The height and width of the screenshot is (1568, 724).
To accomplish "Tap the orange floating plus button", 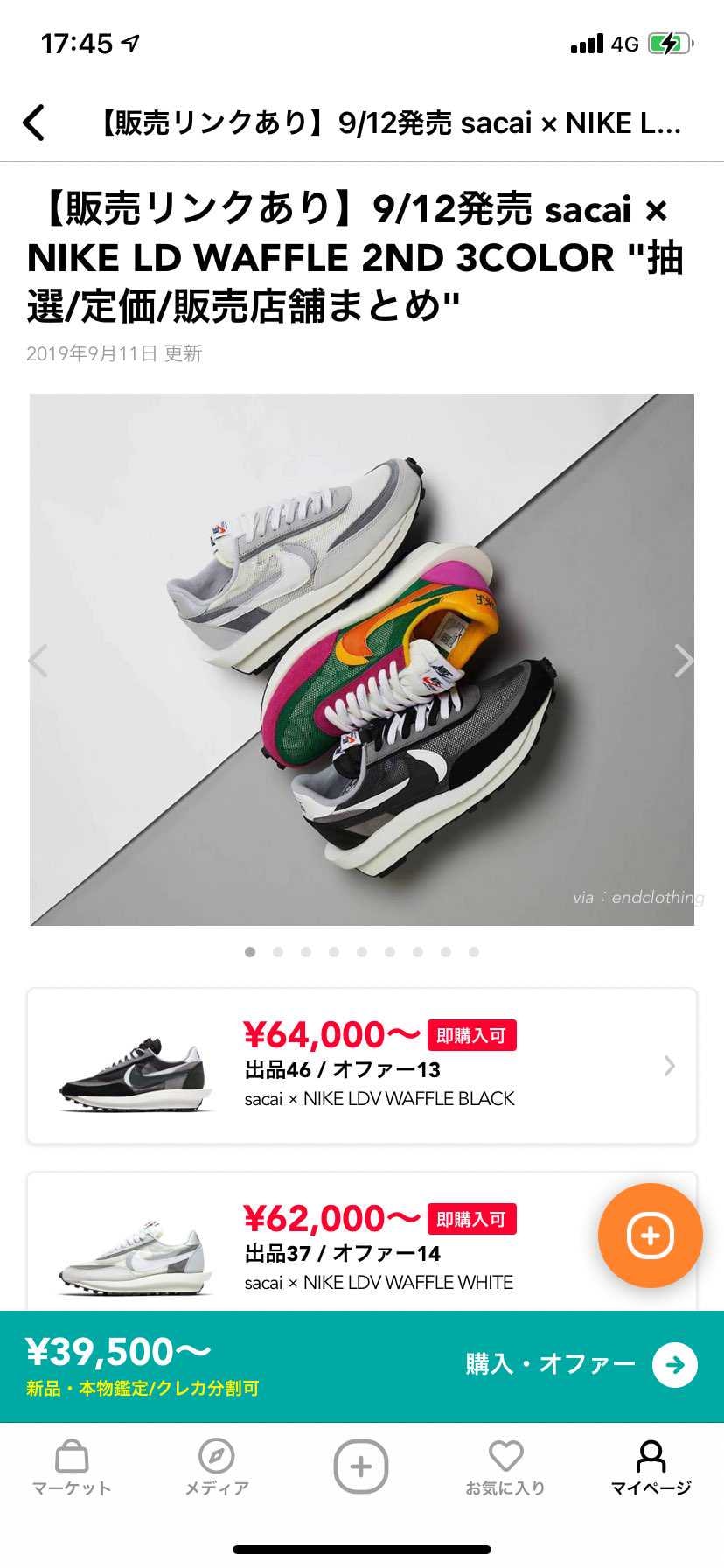I will (x=649, y=1235).
